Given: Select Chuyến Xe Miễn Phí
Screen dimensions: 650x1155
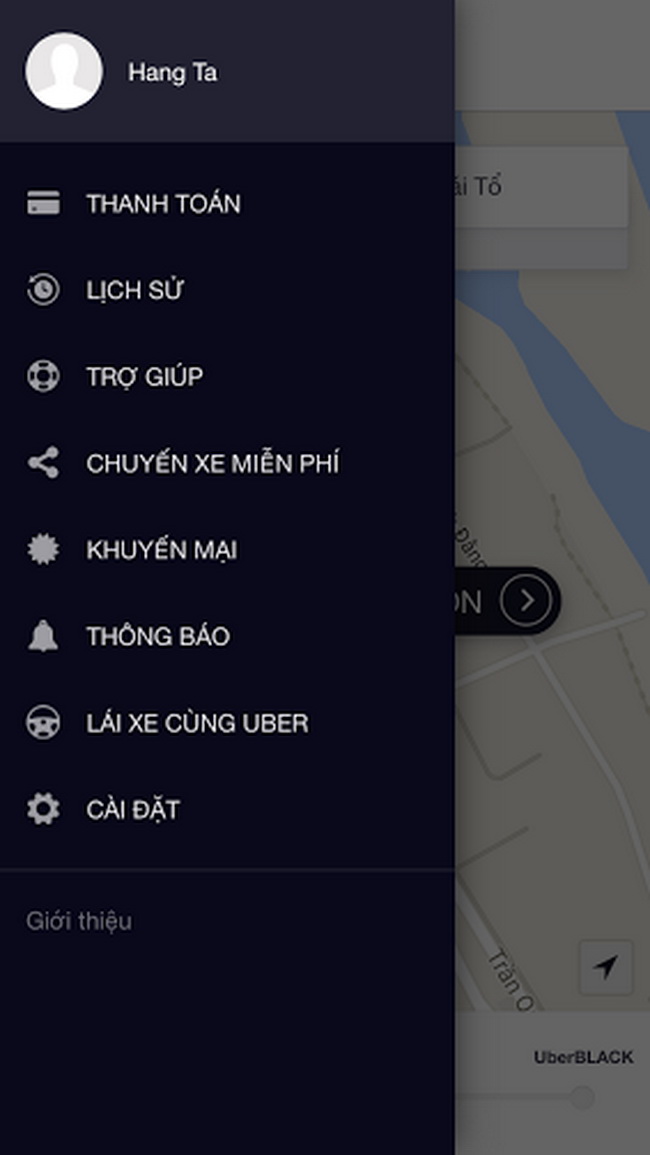Looking at the screenshot, I should (211, 464).
